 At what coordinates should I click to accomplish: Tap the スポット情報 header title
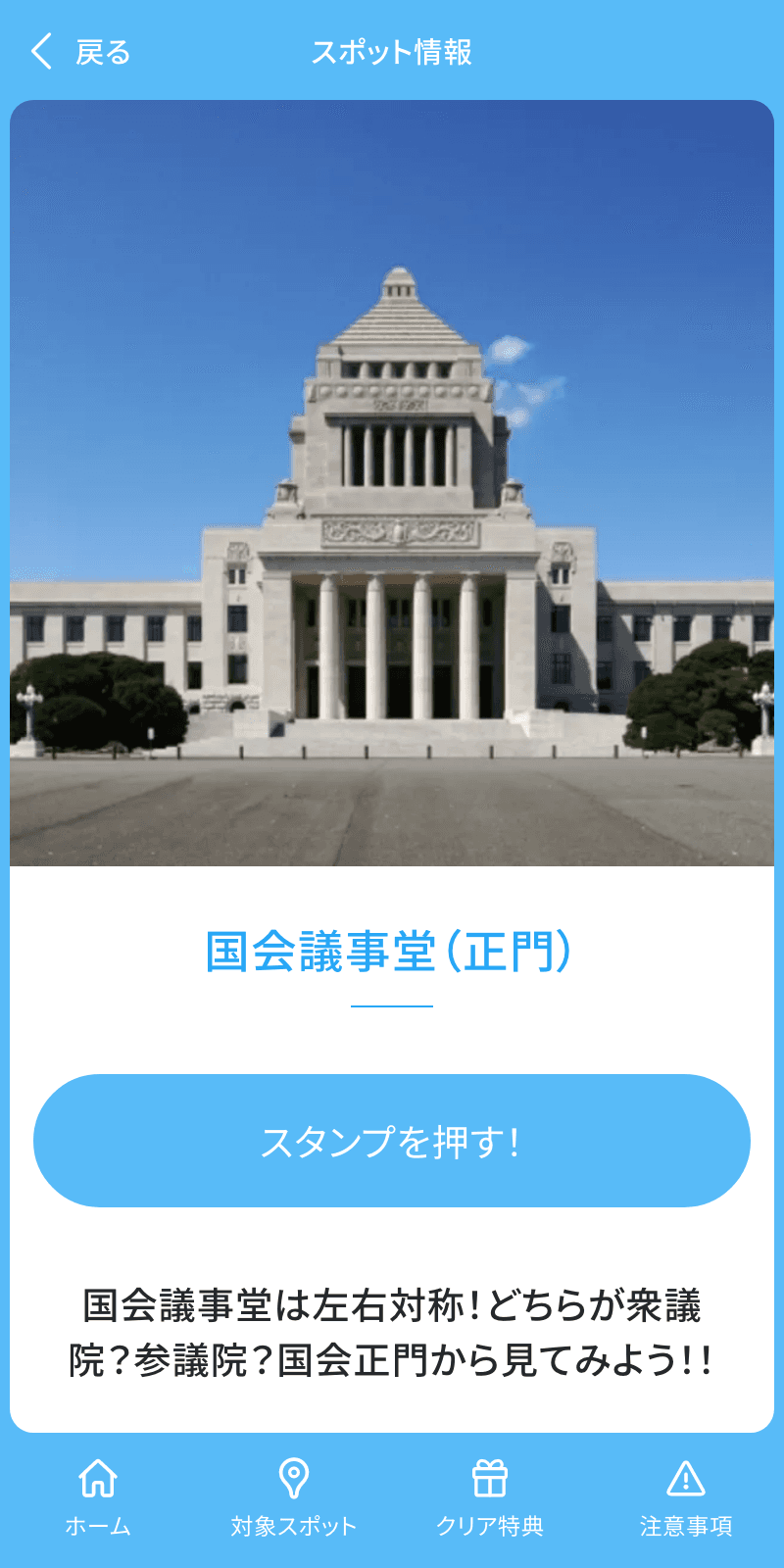point(392,54)
